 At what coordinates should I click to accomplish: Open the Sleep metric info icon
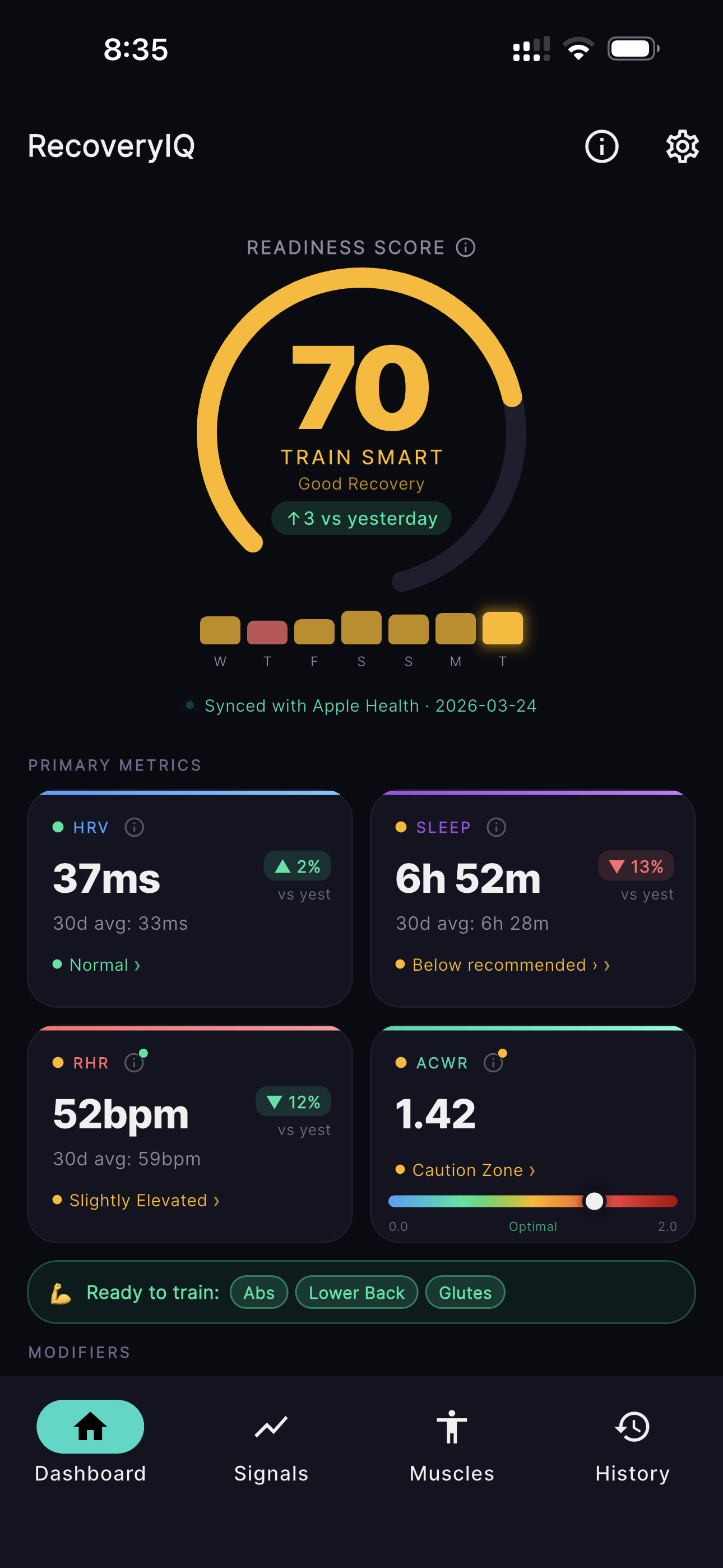coord(495,827)
